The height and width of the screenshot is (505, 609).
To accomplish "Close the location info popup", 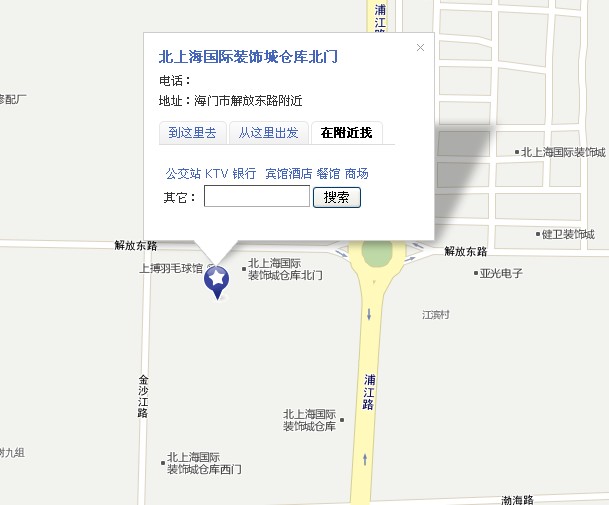I will click(x=420, y=47).
